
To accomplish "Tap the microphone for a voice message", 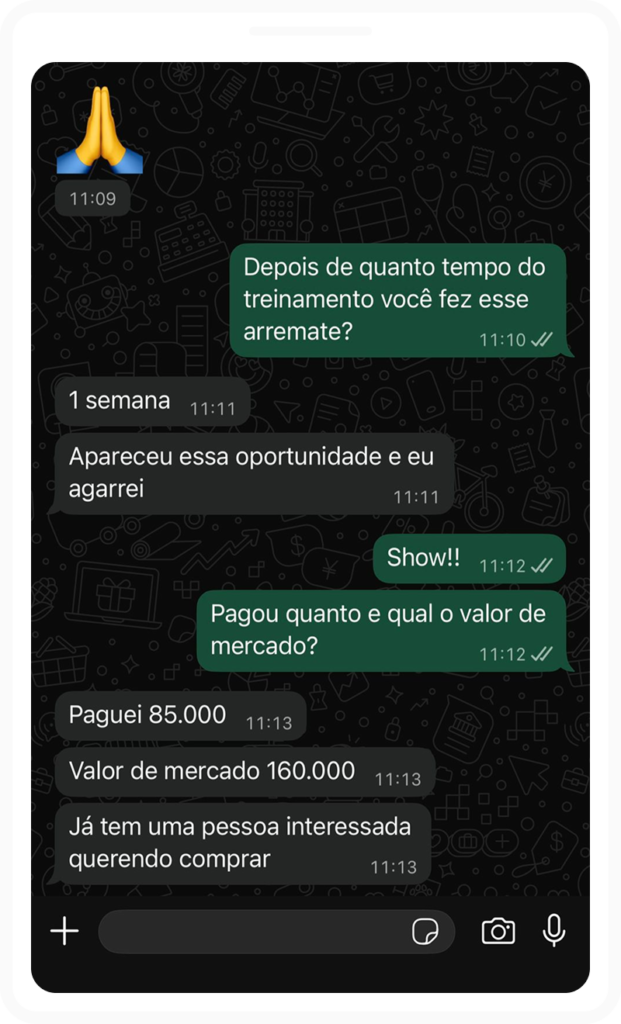I will pos(553,931).
